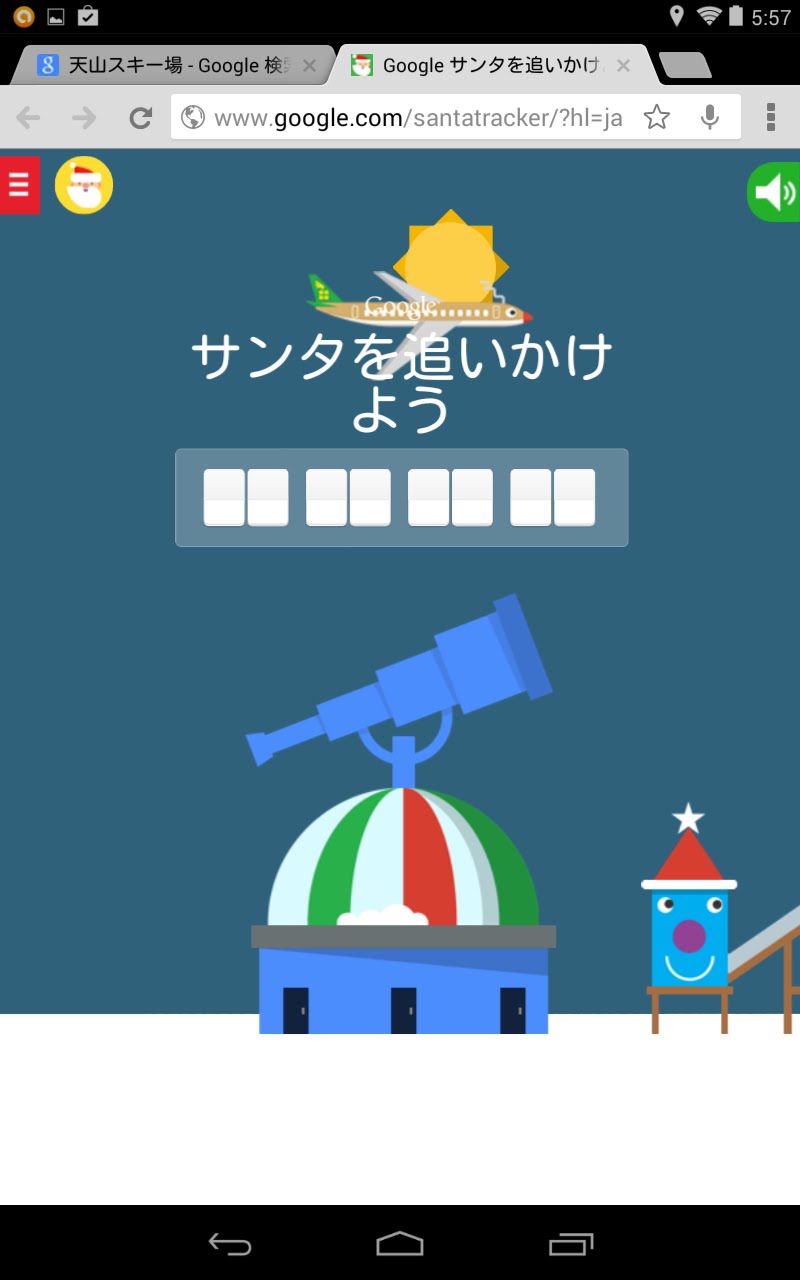Close the 天山スキー場 Google search tab
The width and height of the screenshot is (800, 1280).
pyautogui.click(x=309, y=66)
